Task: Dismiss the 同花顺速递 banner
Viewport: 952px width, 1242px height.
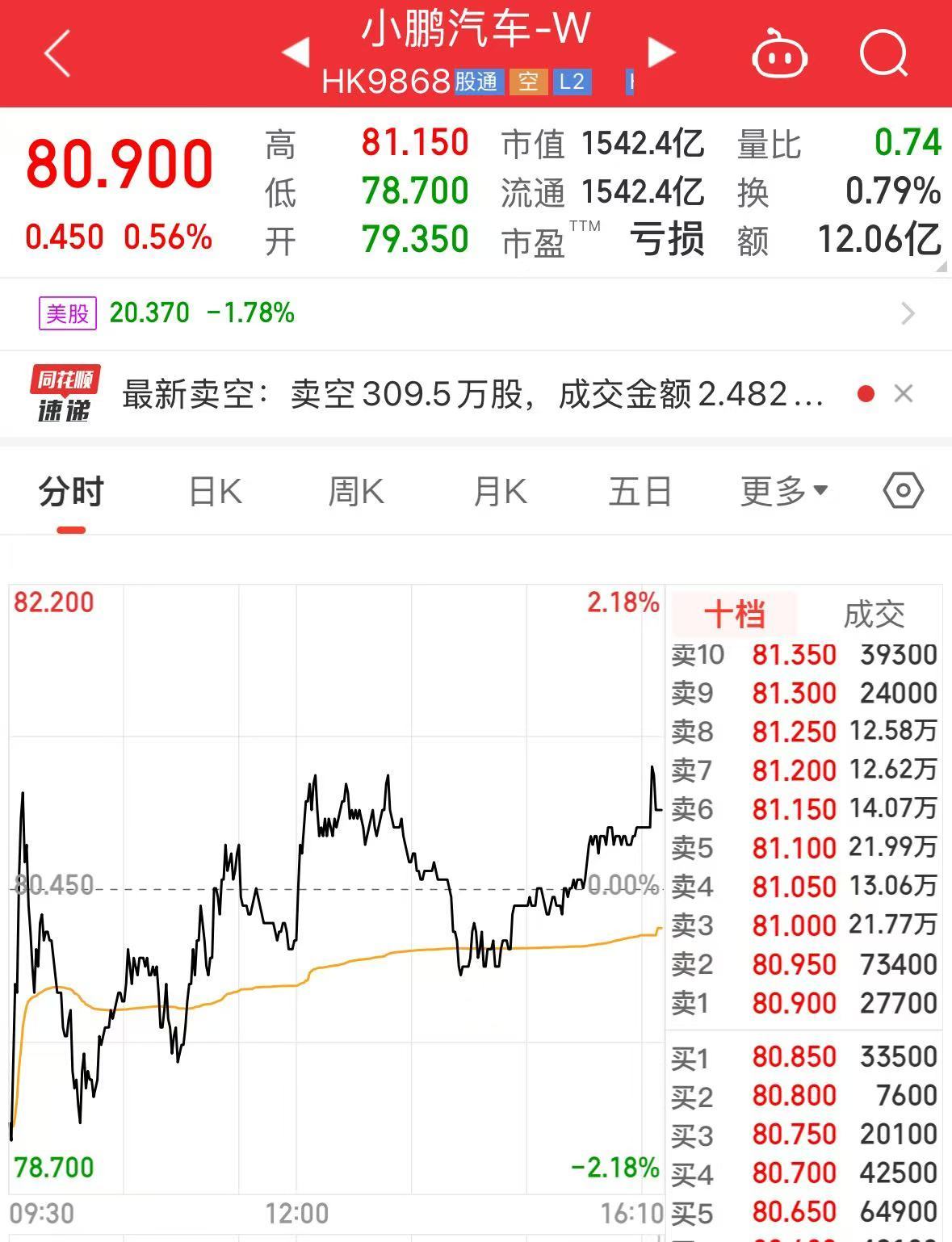Action: point(904,394)
